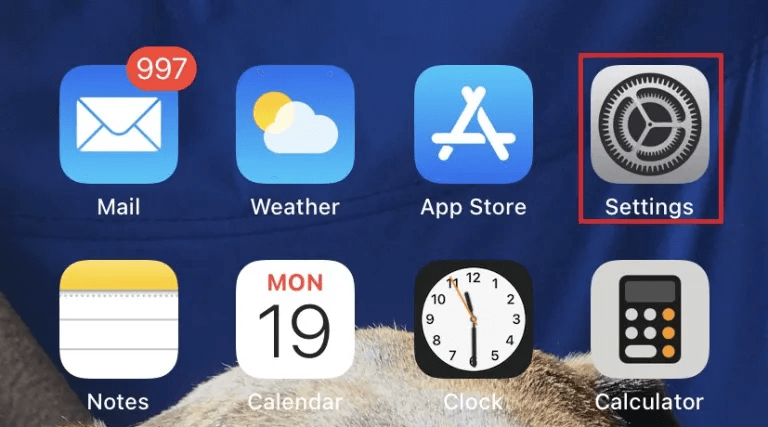Open the Notes app

coord(118,320)
